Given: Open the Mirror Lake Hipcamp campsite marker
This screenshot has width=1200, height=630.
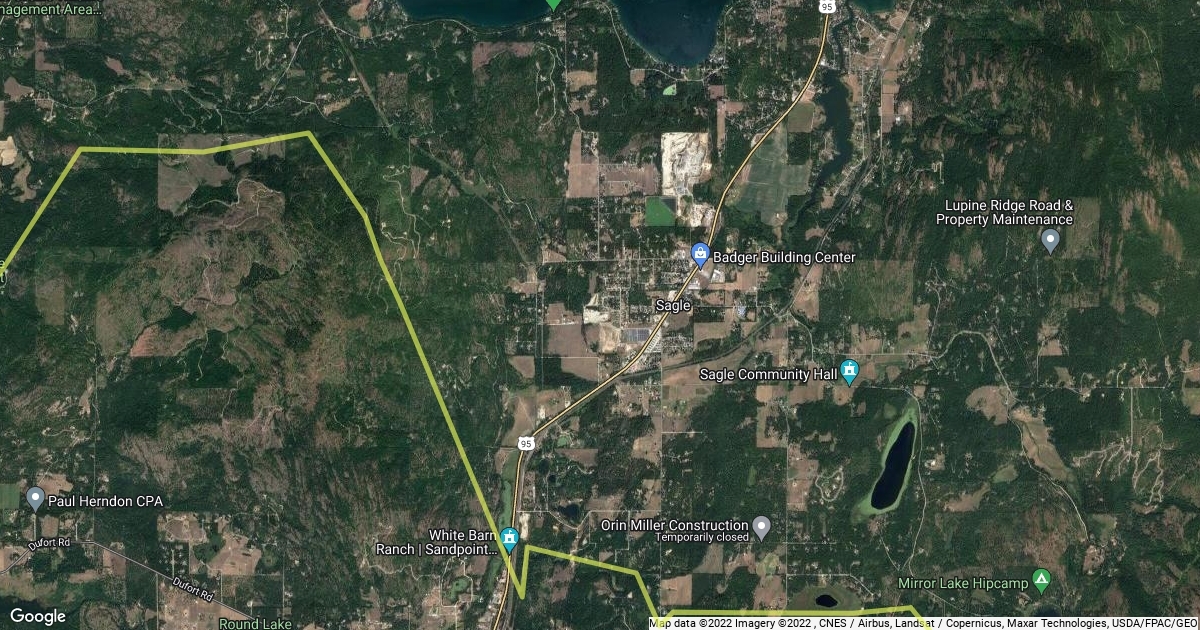Looking at the screenshot, I should tap(1041, 580).
